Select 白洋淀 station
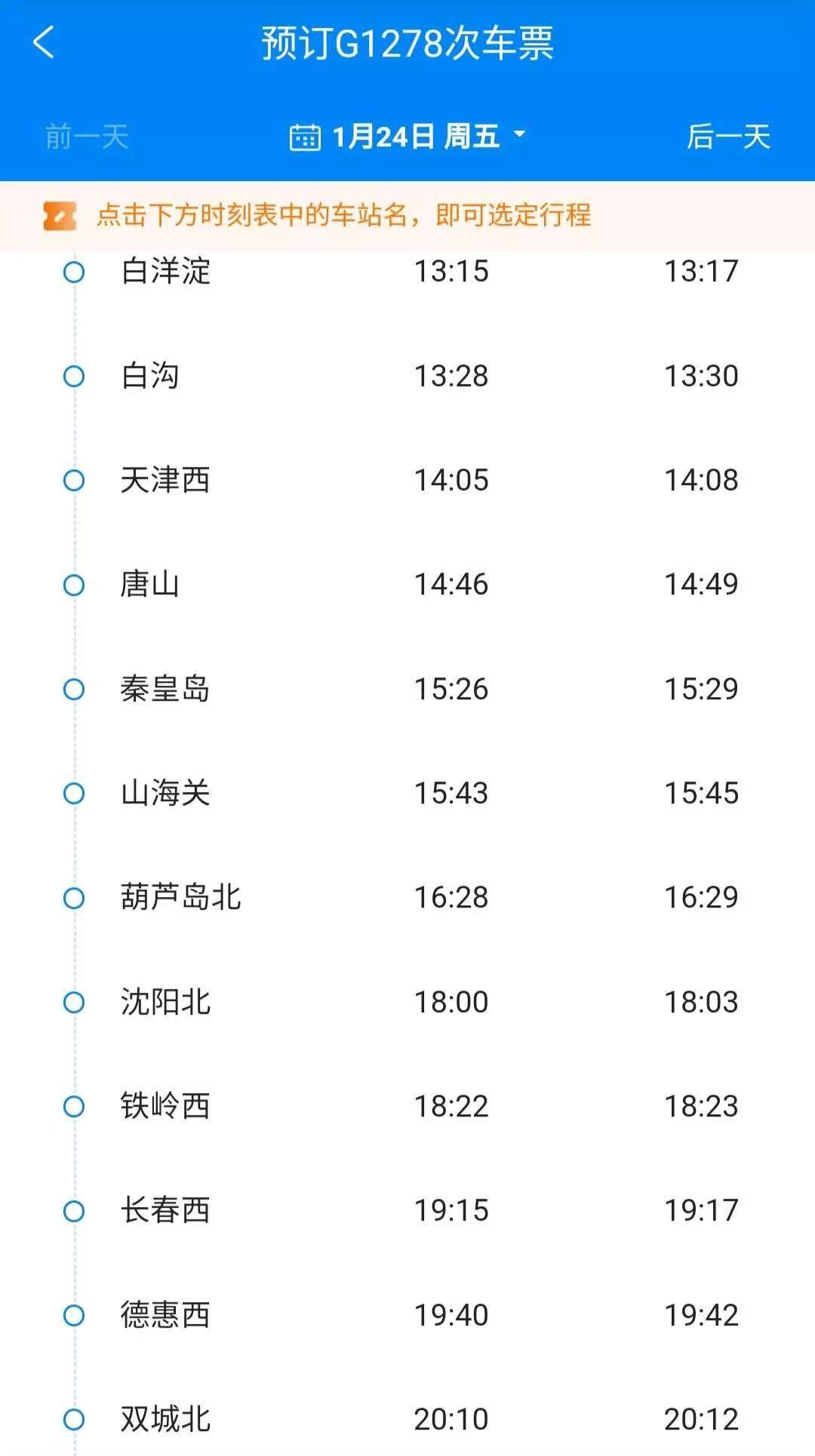This screenshot has height=1456, width=815. 166,272
